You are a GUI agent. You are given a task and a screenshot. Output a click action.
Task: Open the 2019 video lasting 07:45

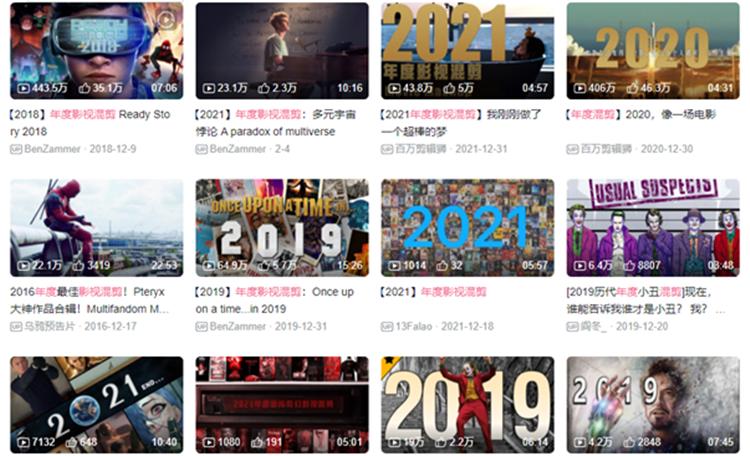pos(652,403)
